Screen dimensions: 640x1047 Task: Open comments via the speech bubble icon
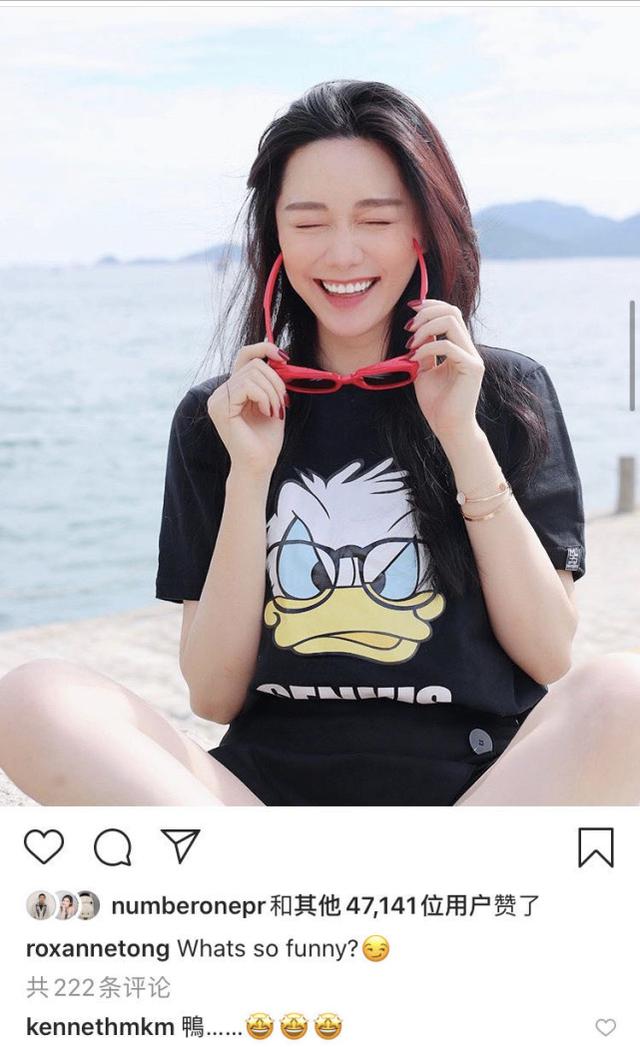pos(112,847)
